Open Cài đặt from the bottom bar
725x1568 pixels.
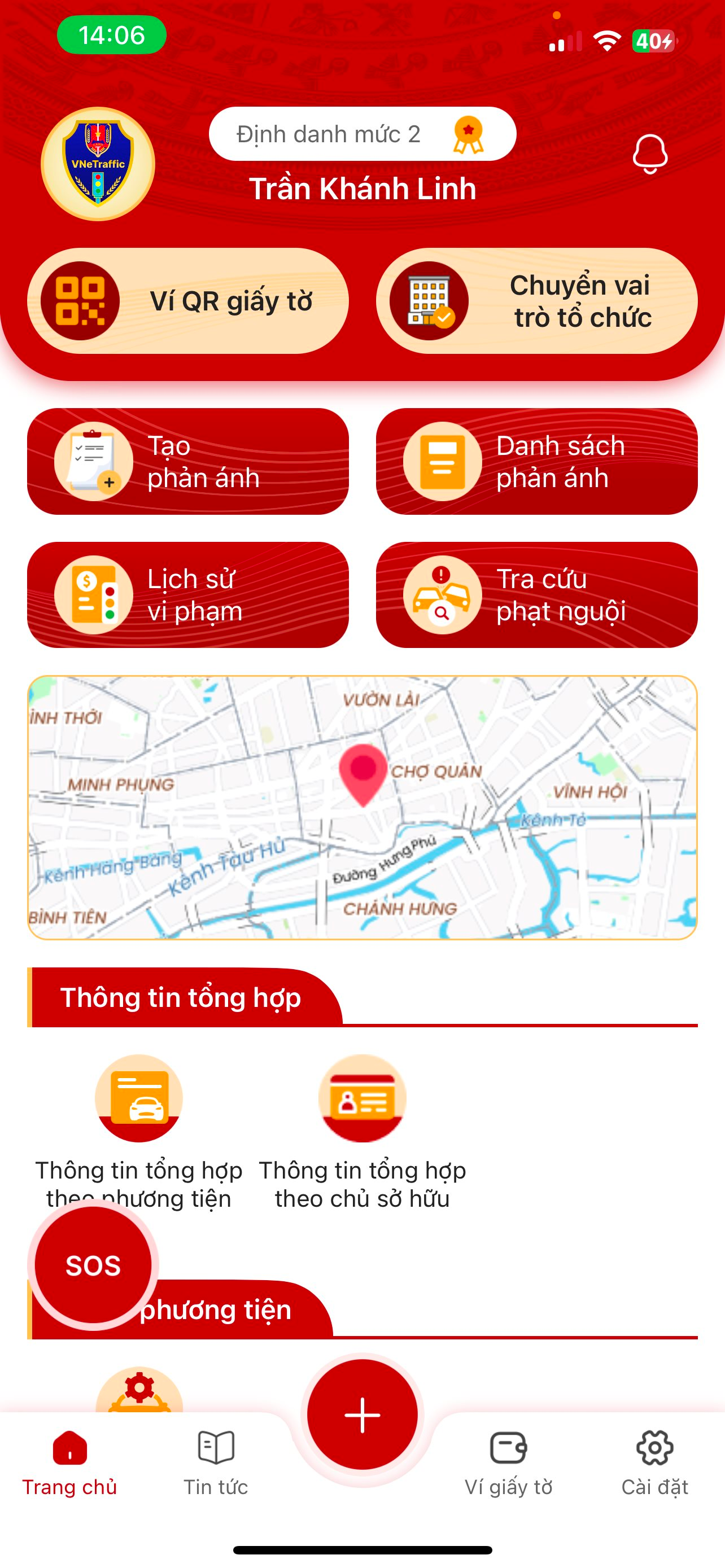click(x=654, y=1473)
